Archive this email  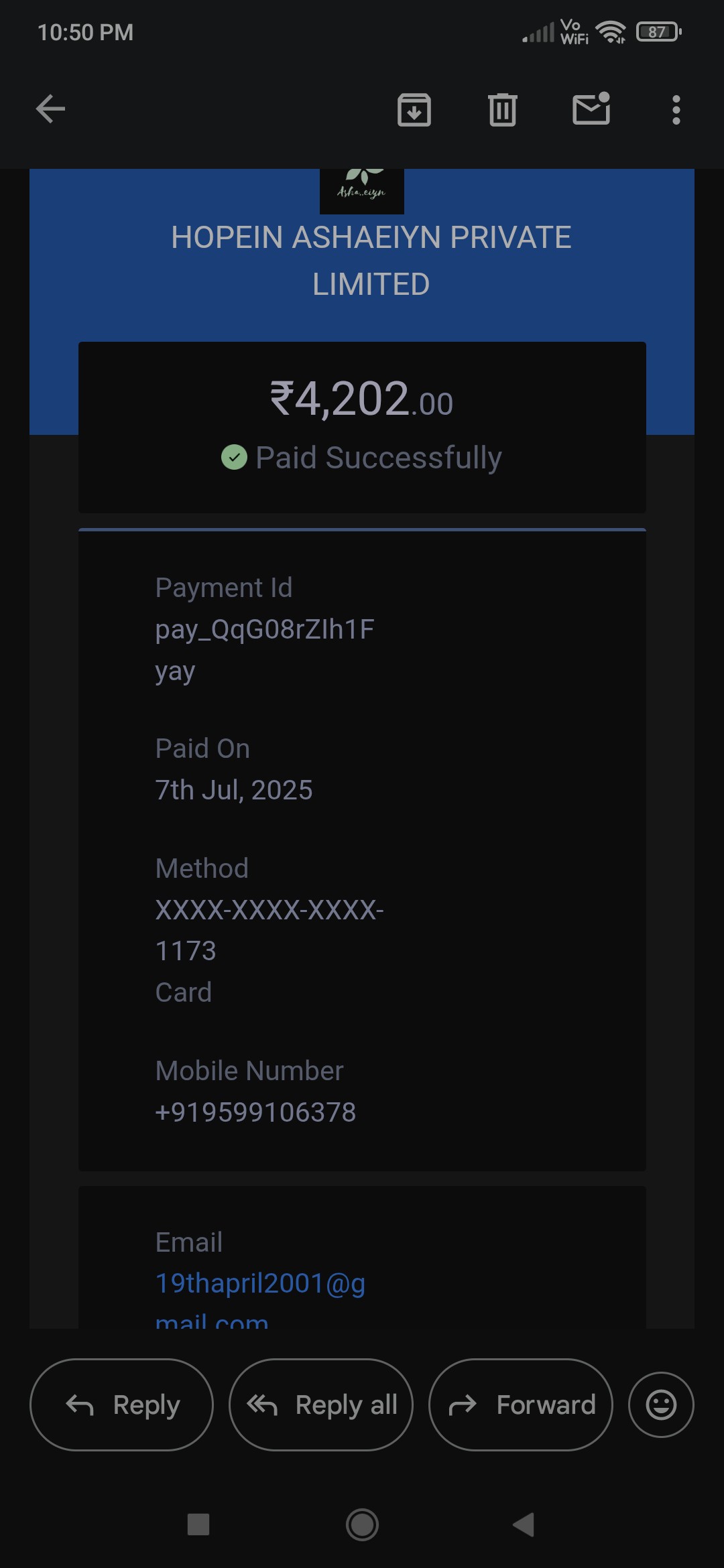point(414,110)
